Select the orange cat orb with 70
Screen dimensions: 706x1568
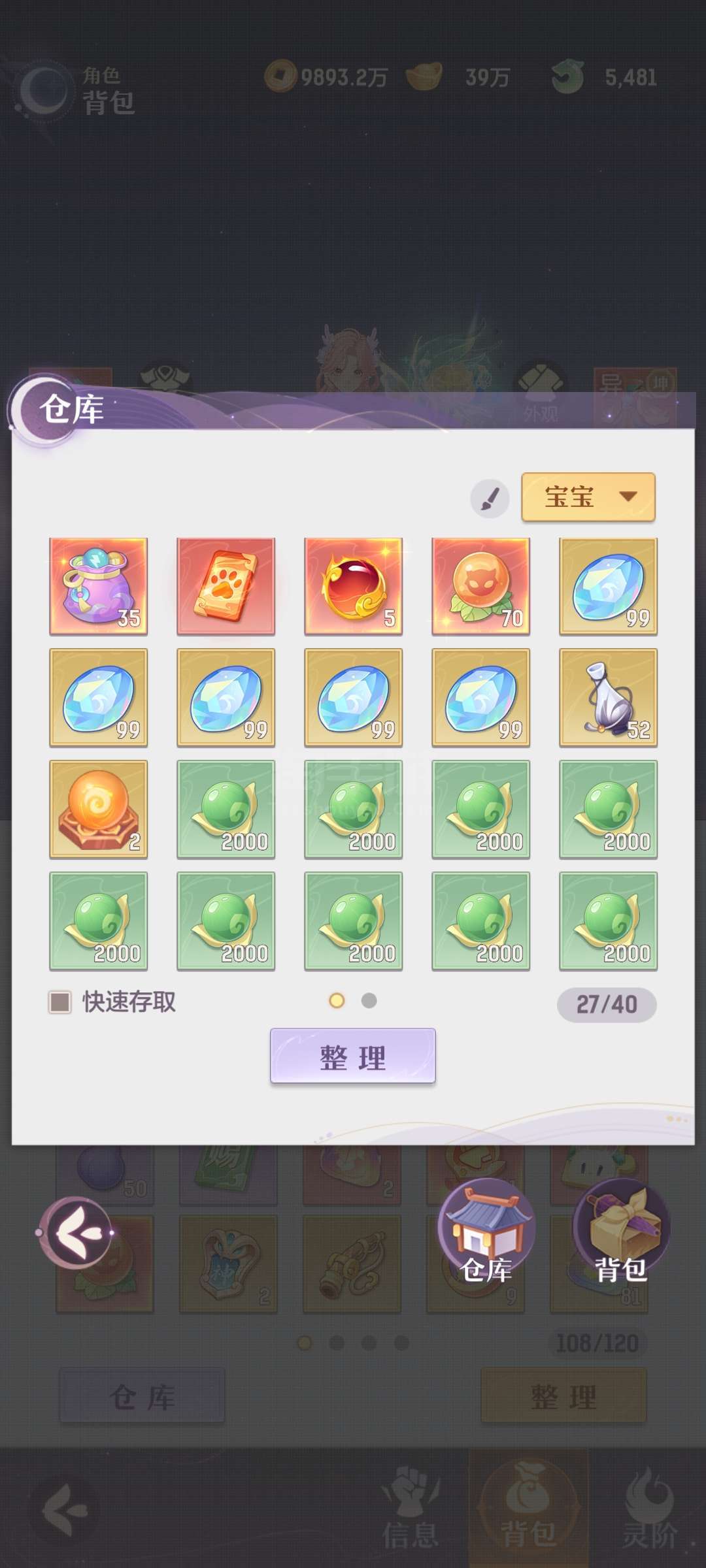point(481,586)
